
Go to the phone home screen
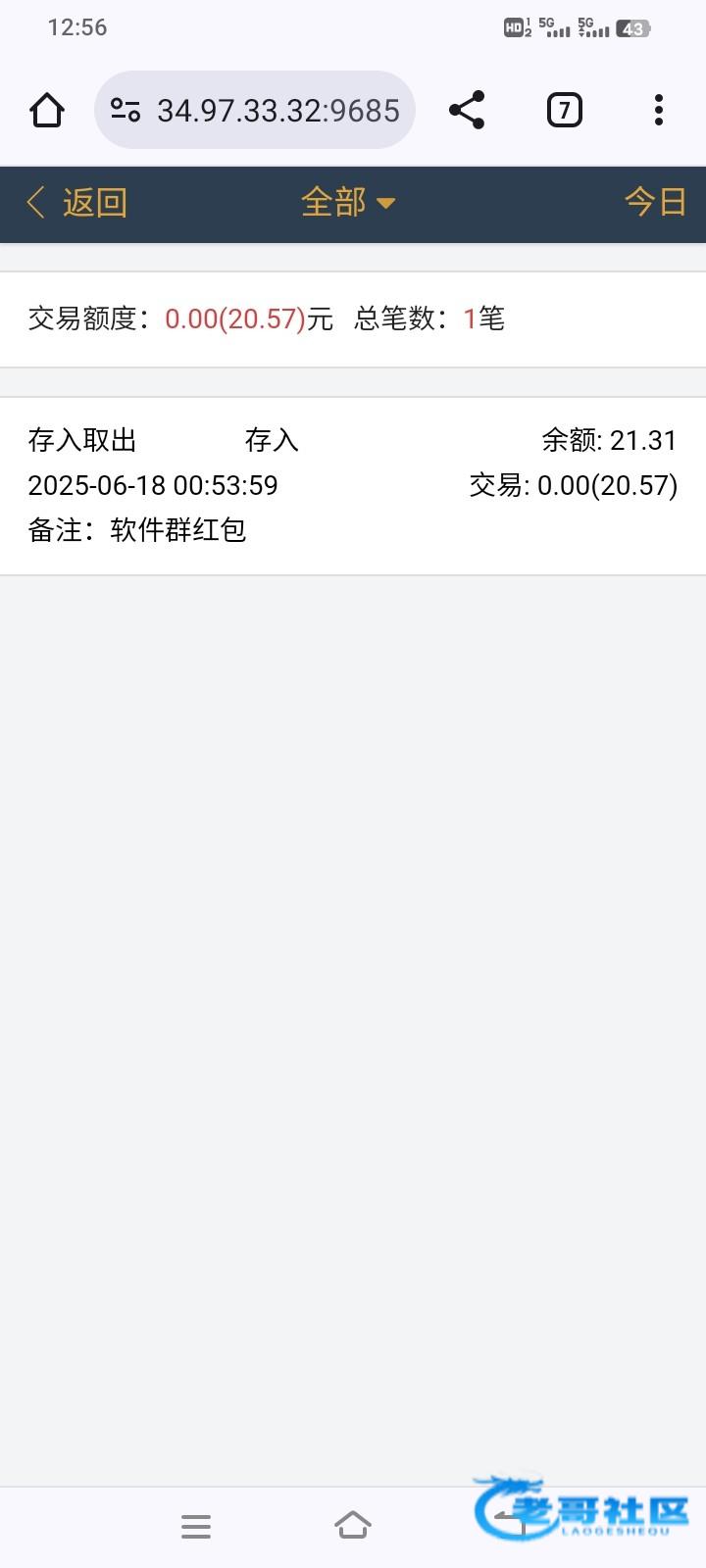[353, 1526]
